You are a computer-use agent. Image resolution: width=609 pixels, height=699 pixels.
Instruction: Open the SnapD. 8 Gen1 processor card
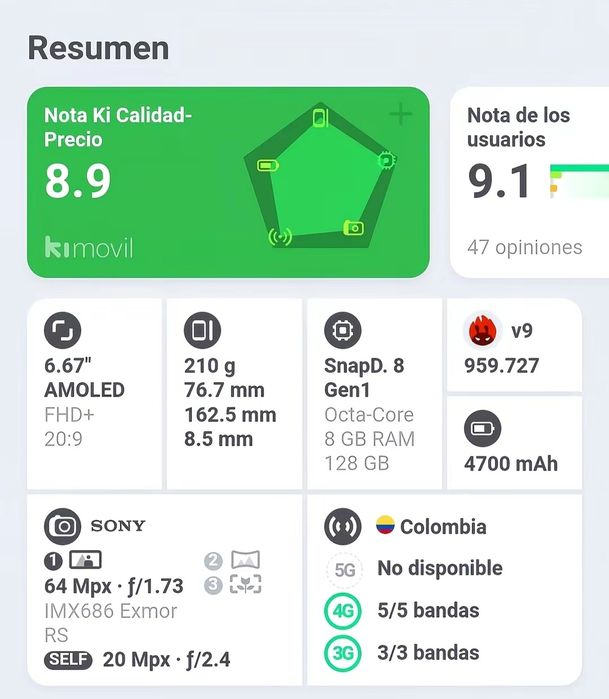coord(372,394)
